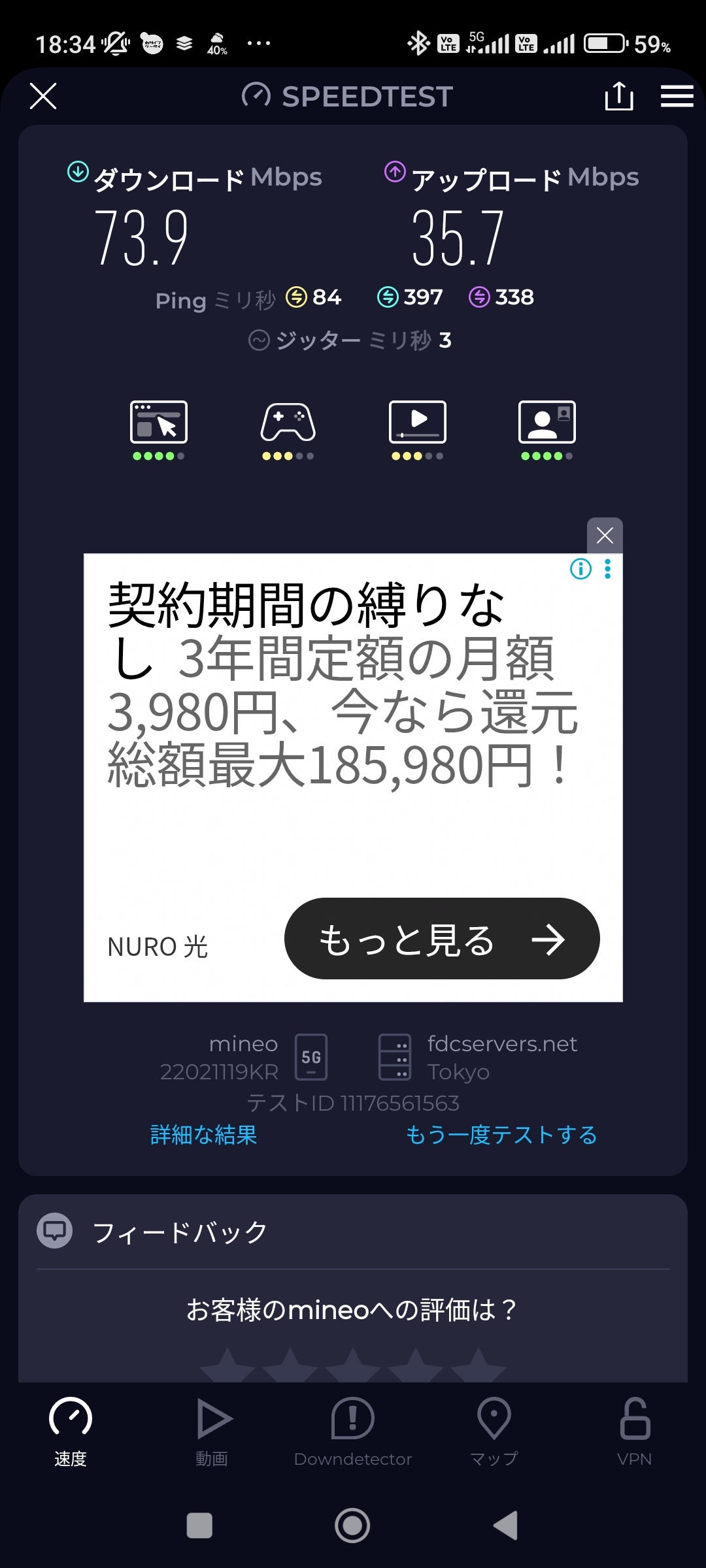Dismiss the NURO 光 advertisement
The width and height of the screenshot is (706, 1568).
coord(605,535)
